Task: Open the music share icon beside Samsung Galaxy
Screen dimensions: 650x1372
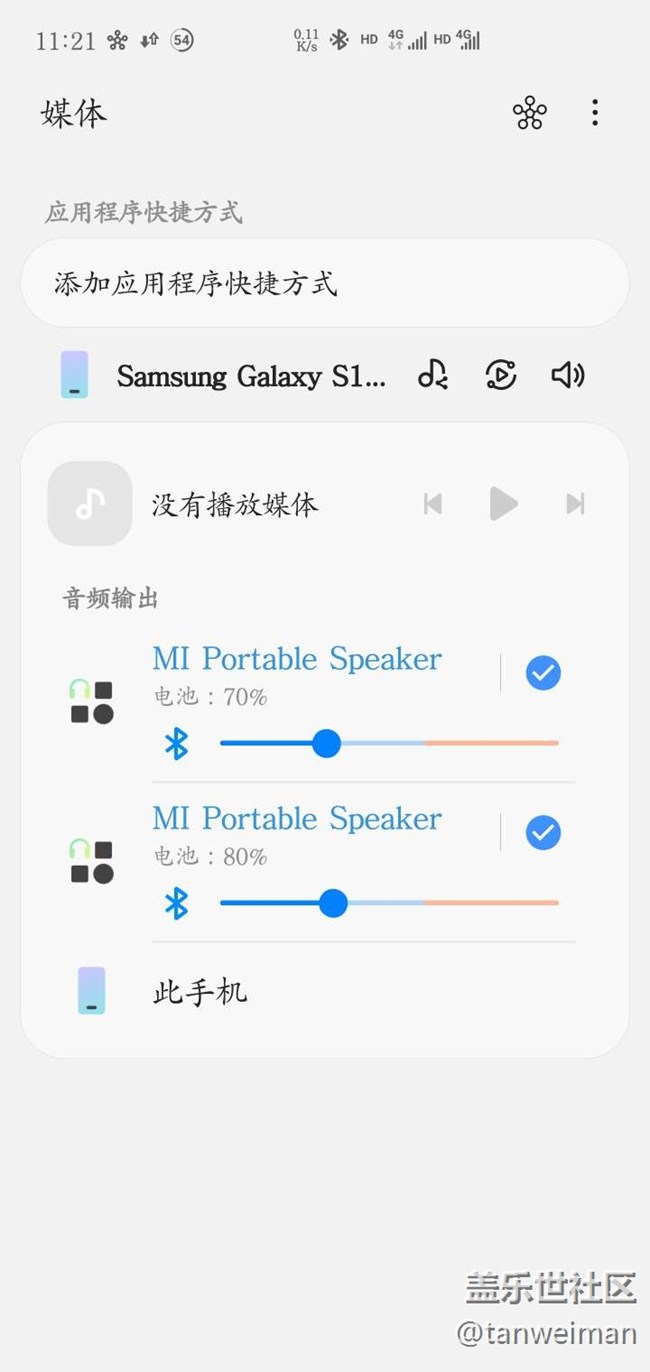Action: pos(433,375)
